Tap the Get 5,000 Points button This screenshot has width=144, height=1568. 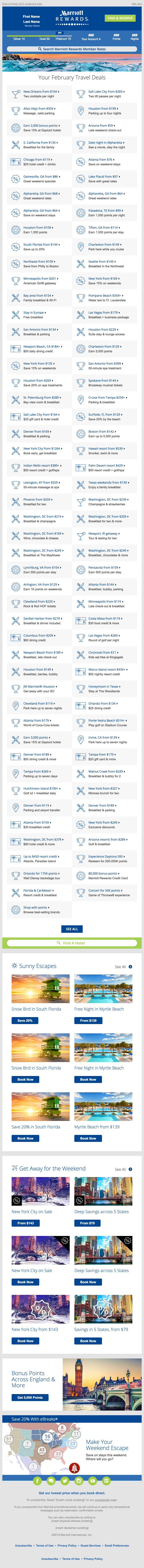click(30, 1398)
